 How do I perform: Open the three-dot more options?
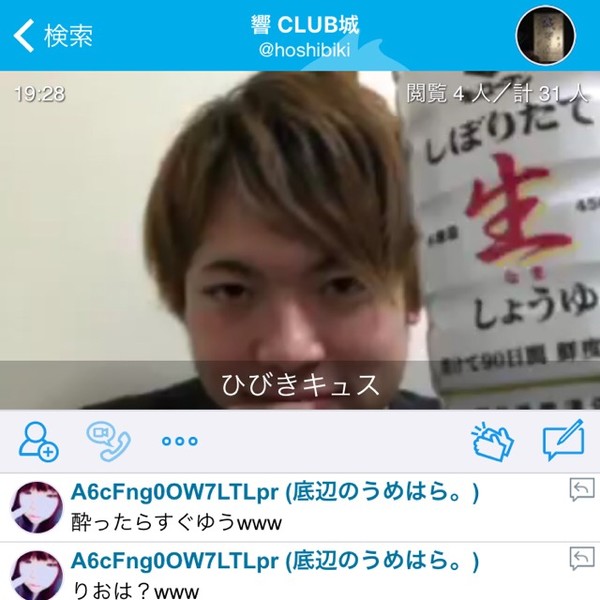180,441
